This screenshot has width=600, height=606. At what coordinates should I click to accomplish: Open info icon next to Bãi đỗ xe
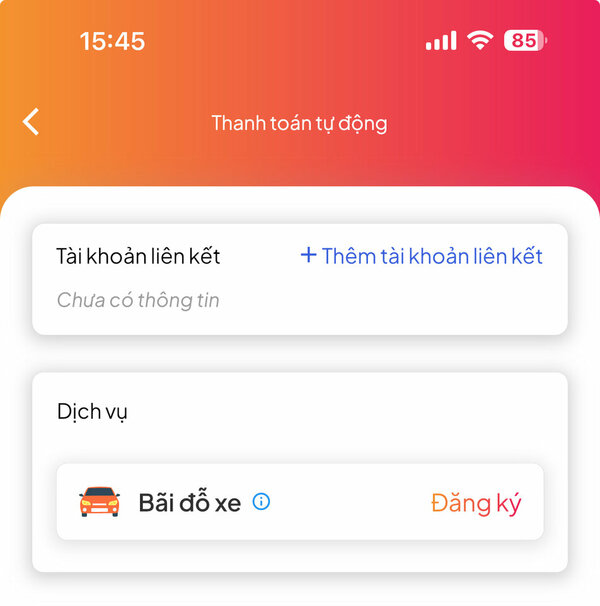click(x=261, y=501)
